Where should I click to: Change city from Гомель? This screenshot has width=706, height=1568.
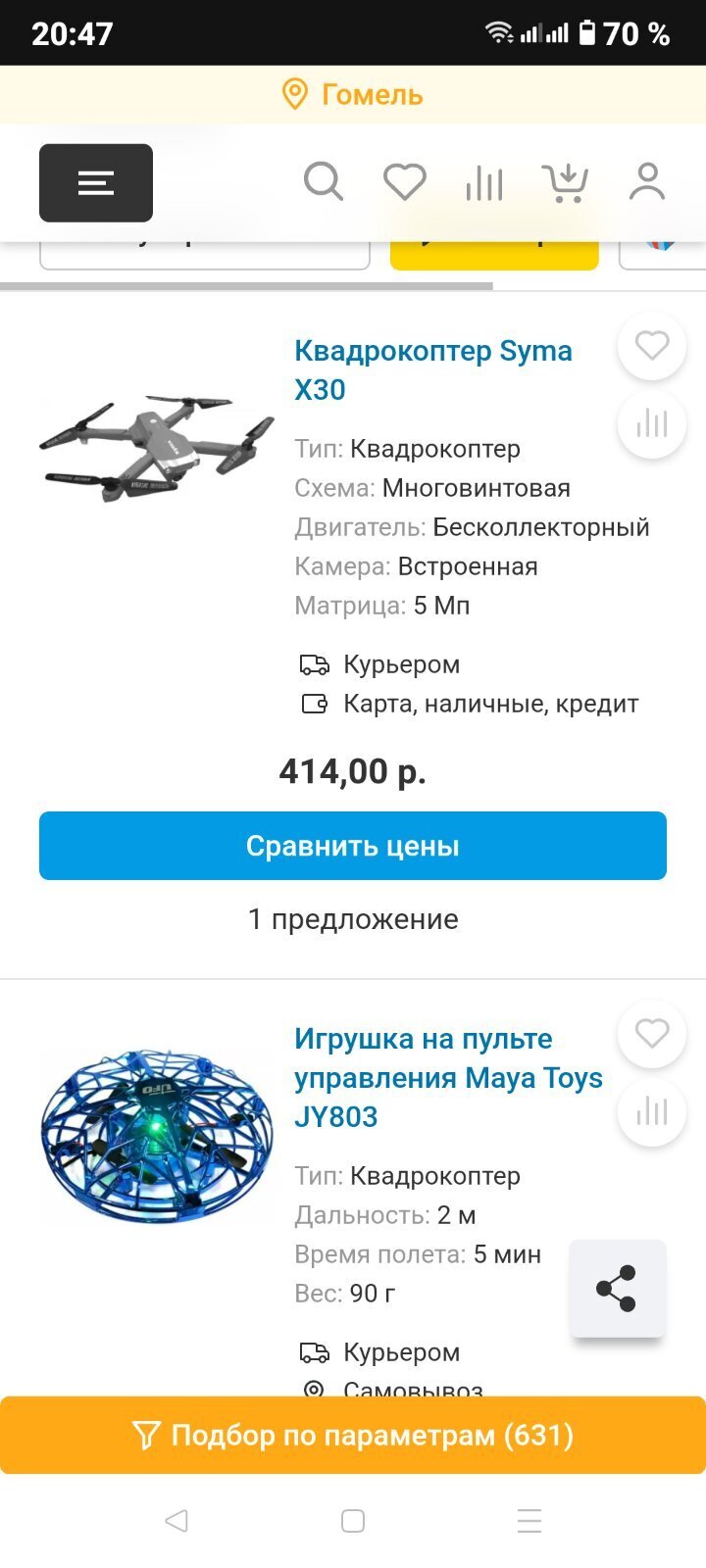353,95
